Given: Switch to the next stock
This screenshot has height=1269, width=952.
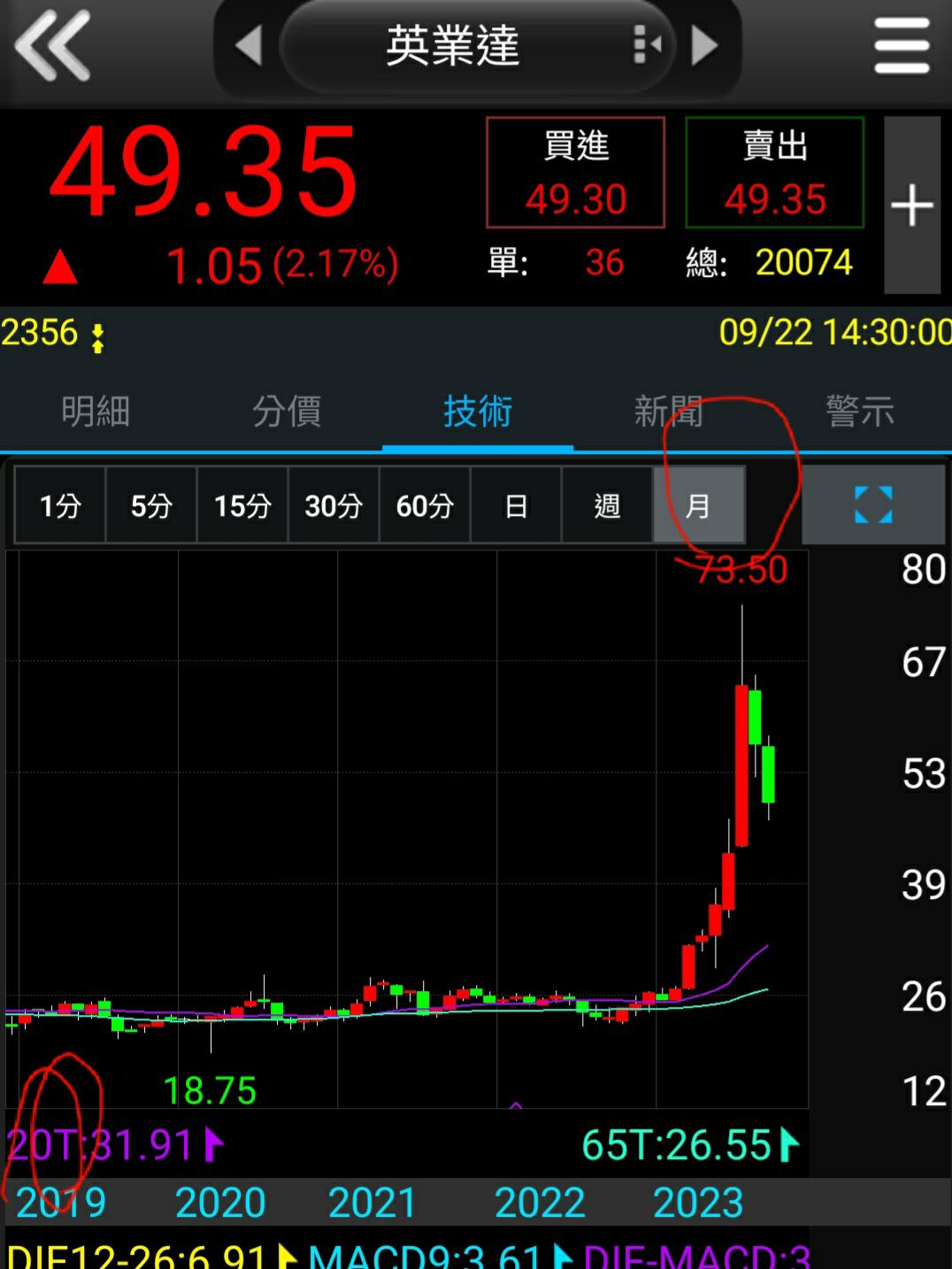Looking at the screenshot, I should pyautogui.click(x=704, y=46).
